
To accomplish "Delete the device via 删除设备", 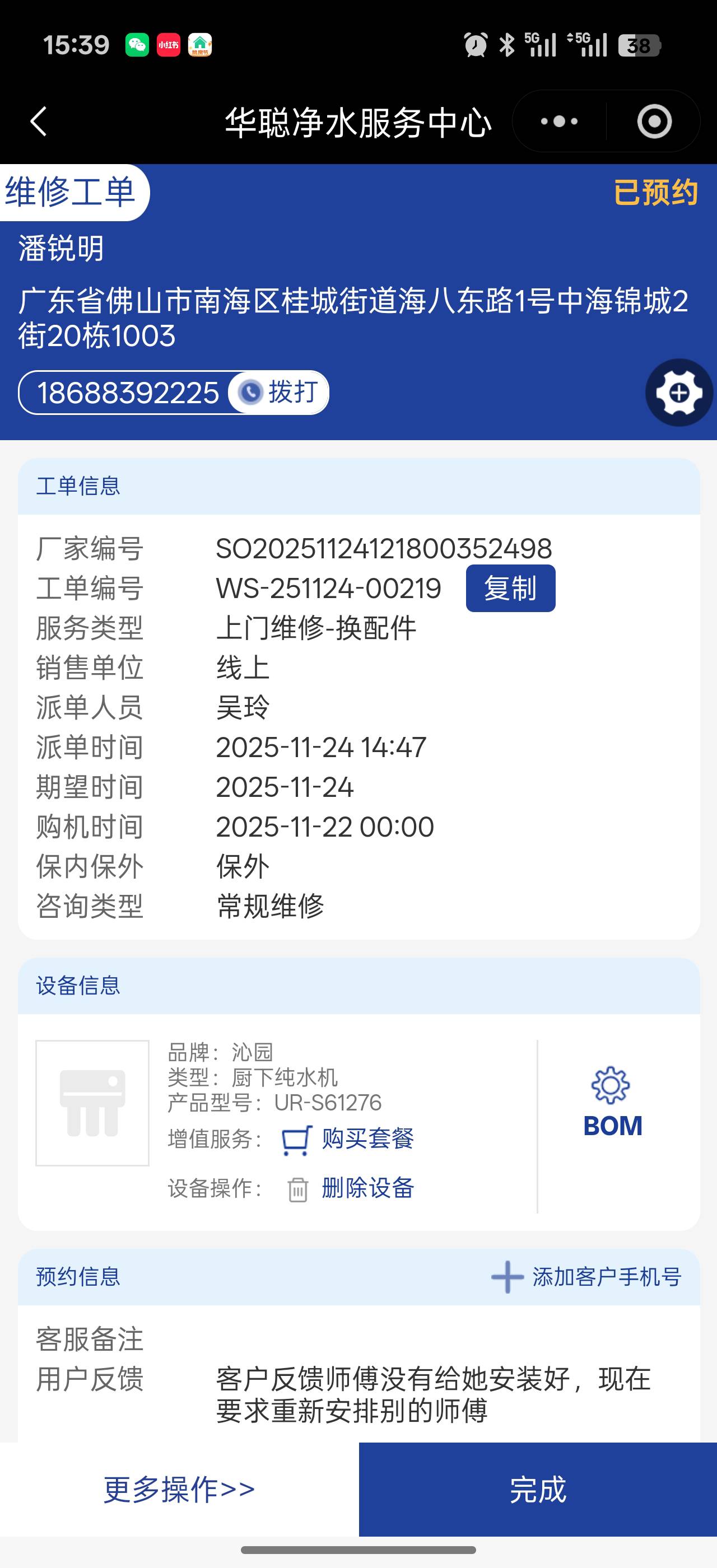I will coord(351,1188).
